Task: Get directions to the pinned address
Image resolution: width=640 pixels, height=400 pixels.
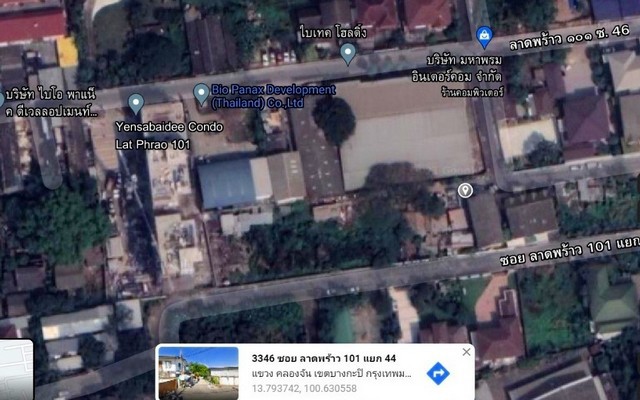Action: tap(437, 374)
